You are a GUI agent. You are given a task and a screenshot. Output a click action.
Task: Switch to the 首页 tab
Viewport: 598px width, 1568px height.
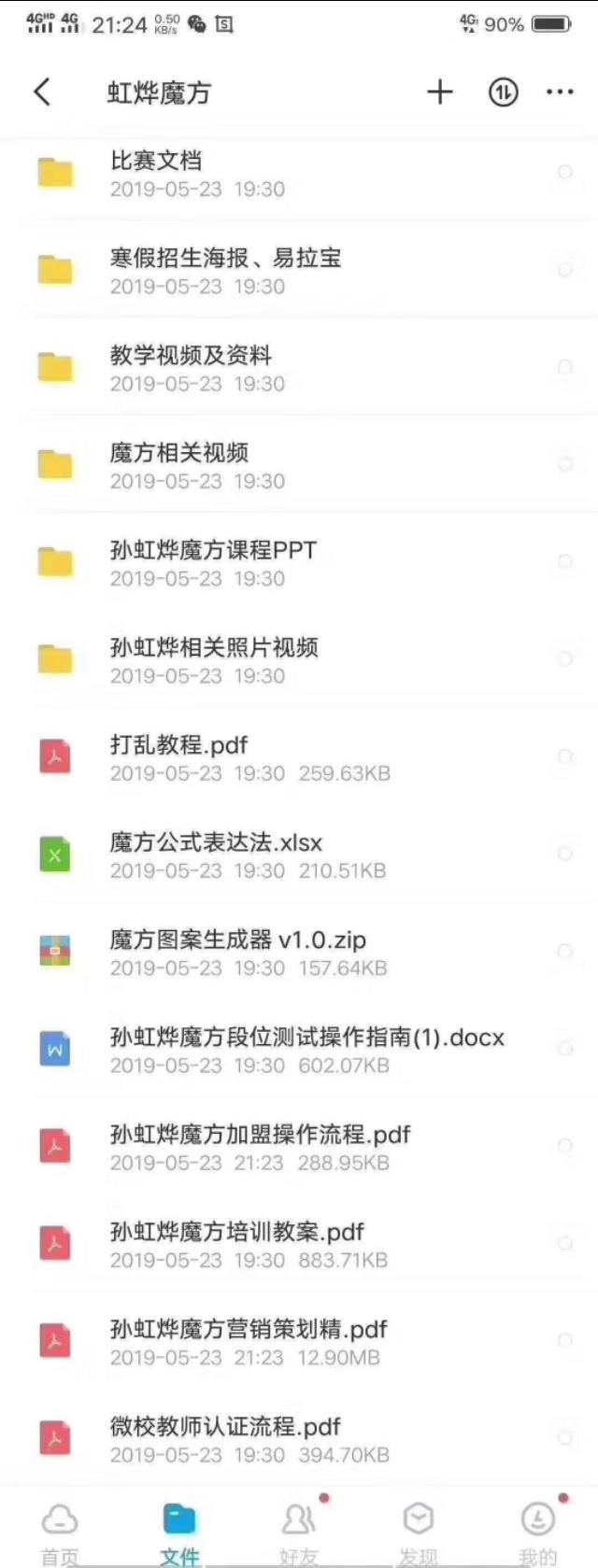(x=60, y=1532)
